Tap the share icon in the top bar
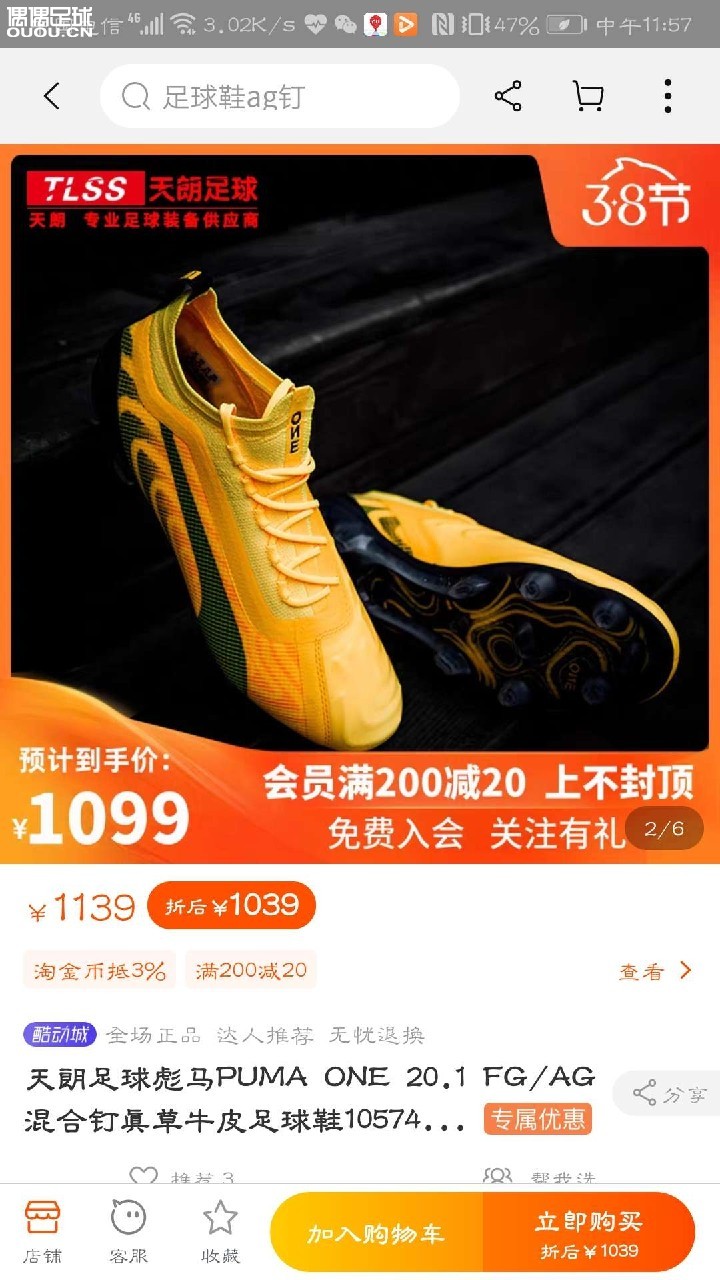Viewport: 720px width, 1280px height. (x=508, y=96)
